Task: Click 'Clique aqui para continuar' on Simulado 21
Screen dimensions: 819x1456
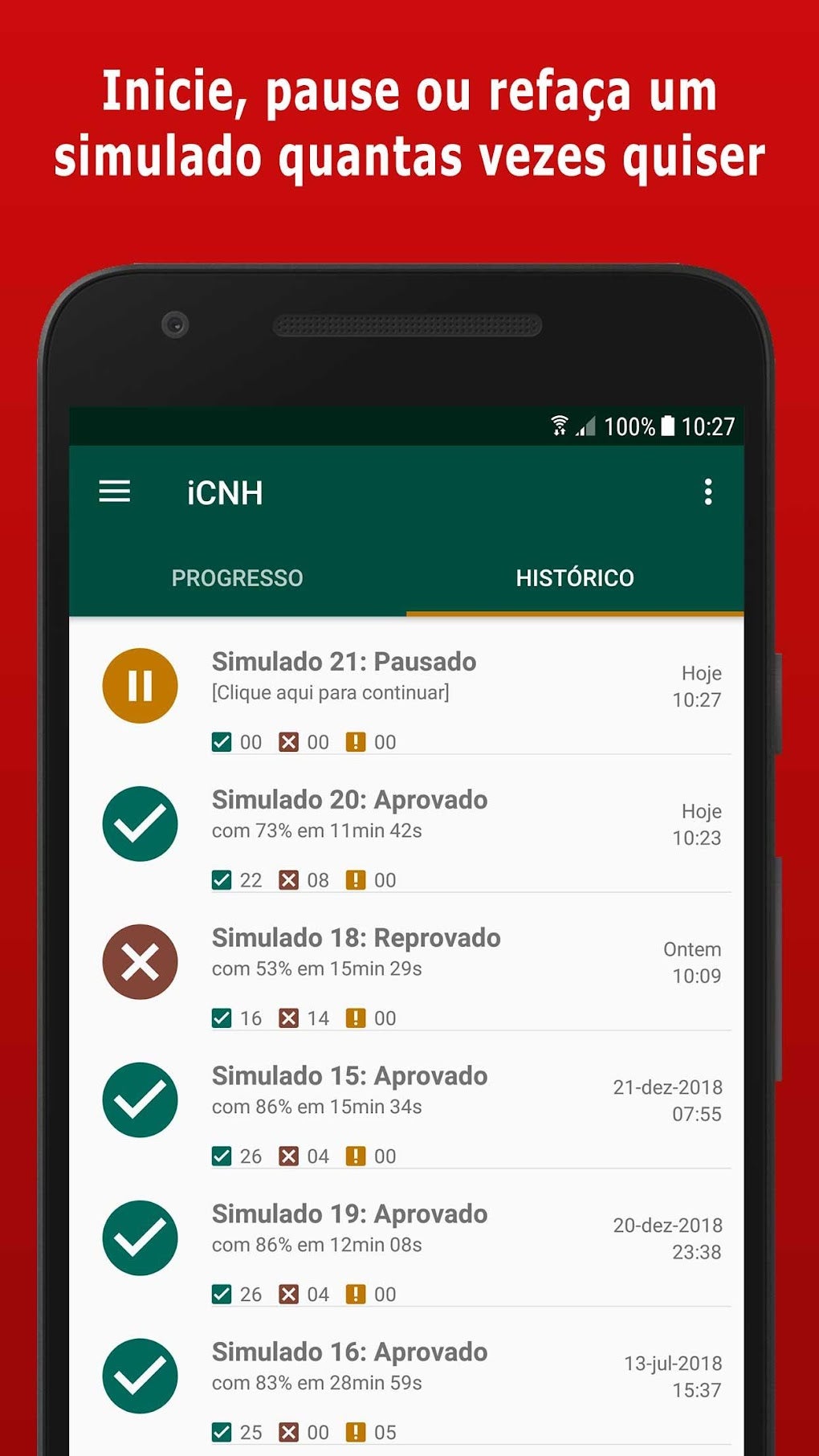Action: pos(330,692)
